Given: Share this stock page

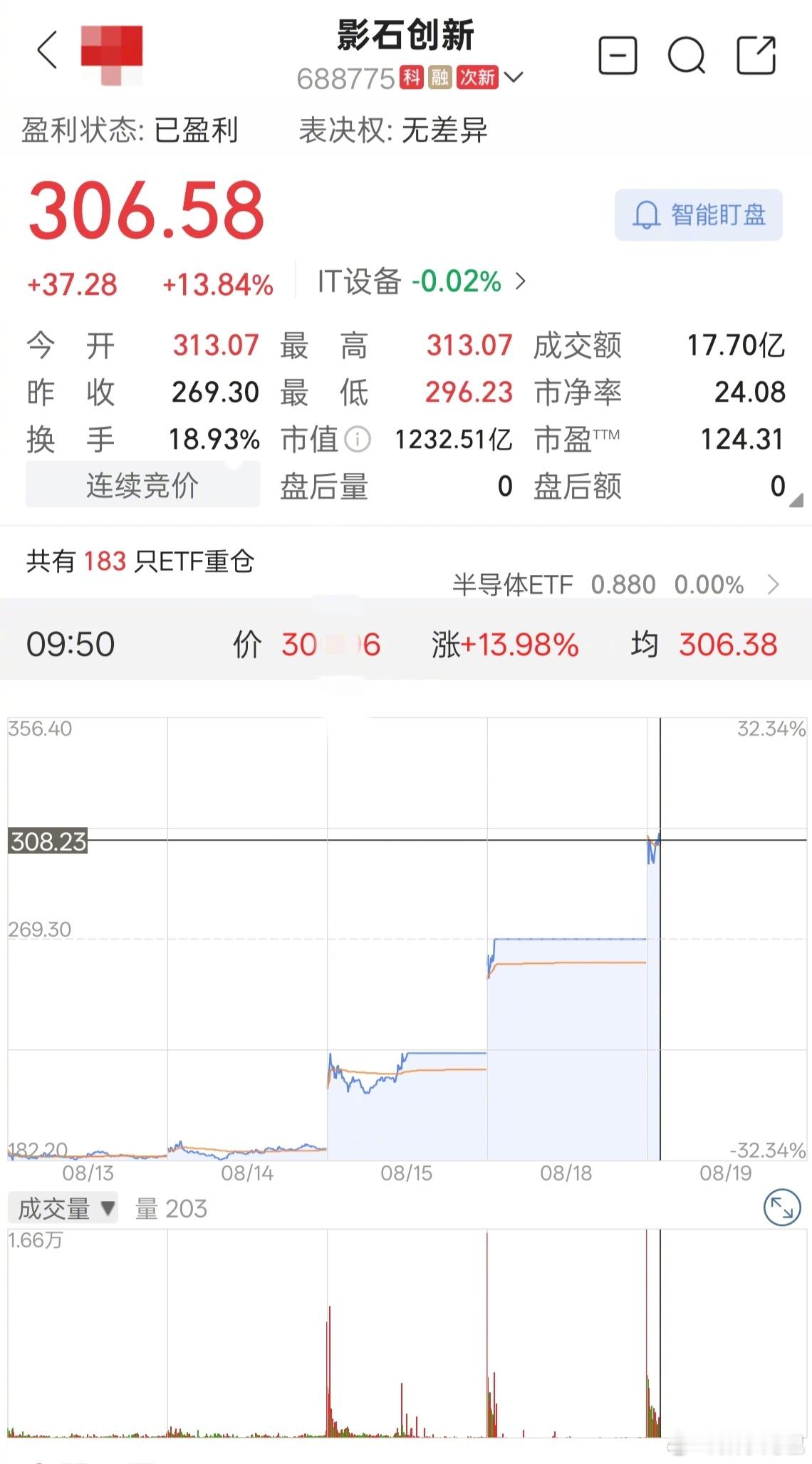Looking at the screenshot, I should pyautogui.click(x=756, y=55).
